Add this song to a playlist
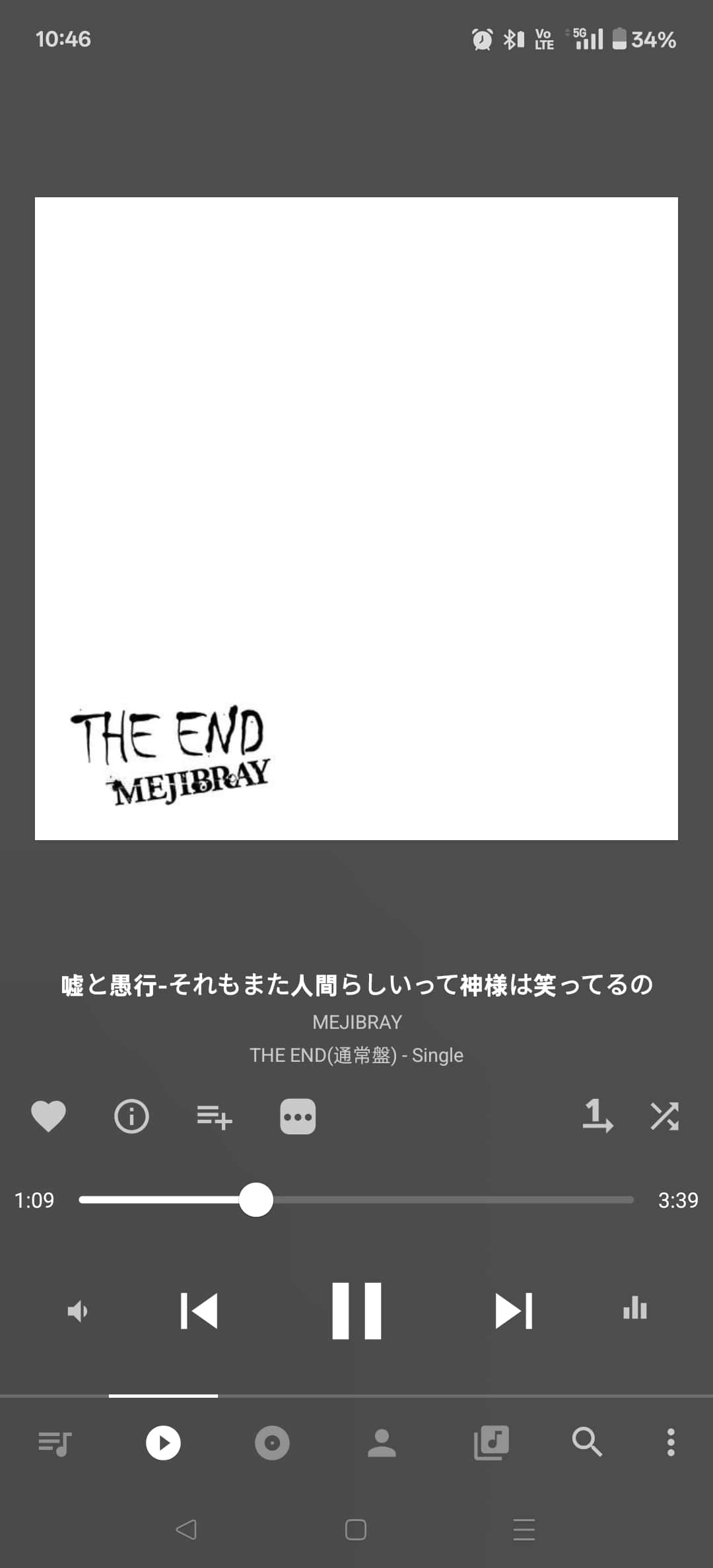The image size is (713, 1568). click(215, 1117)
